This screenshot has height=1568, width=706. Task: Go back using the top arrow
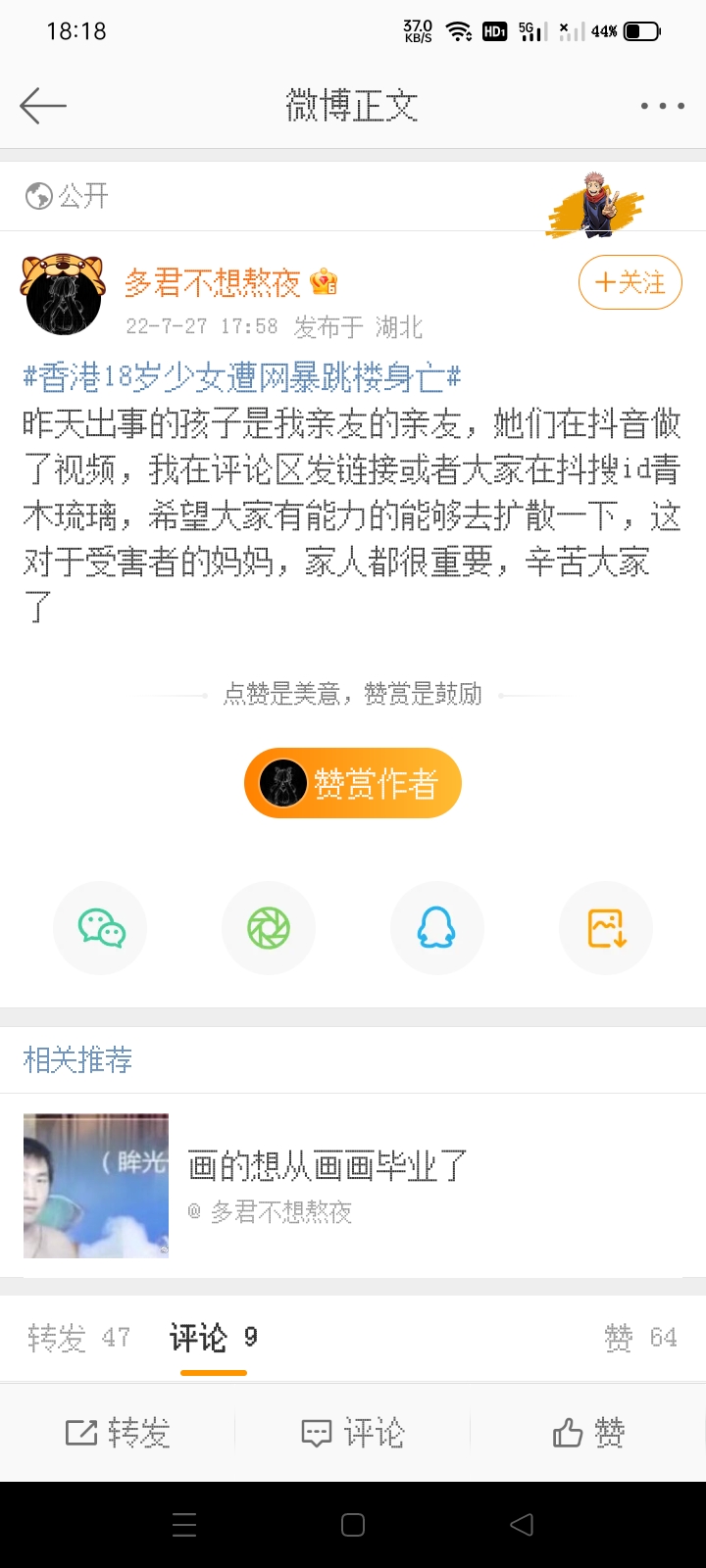[43, 105]
